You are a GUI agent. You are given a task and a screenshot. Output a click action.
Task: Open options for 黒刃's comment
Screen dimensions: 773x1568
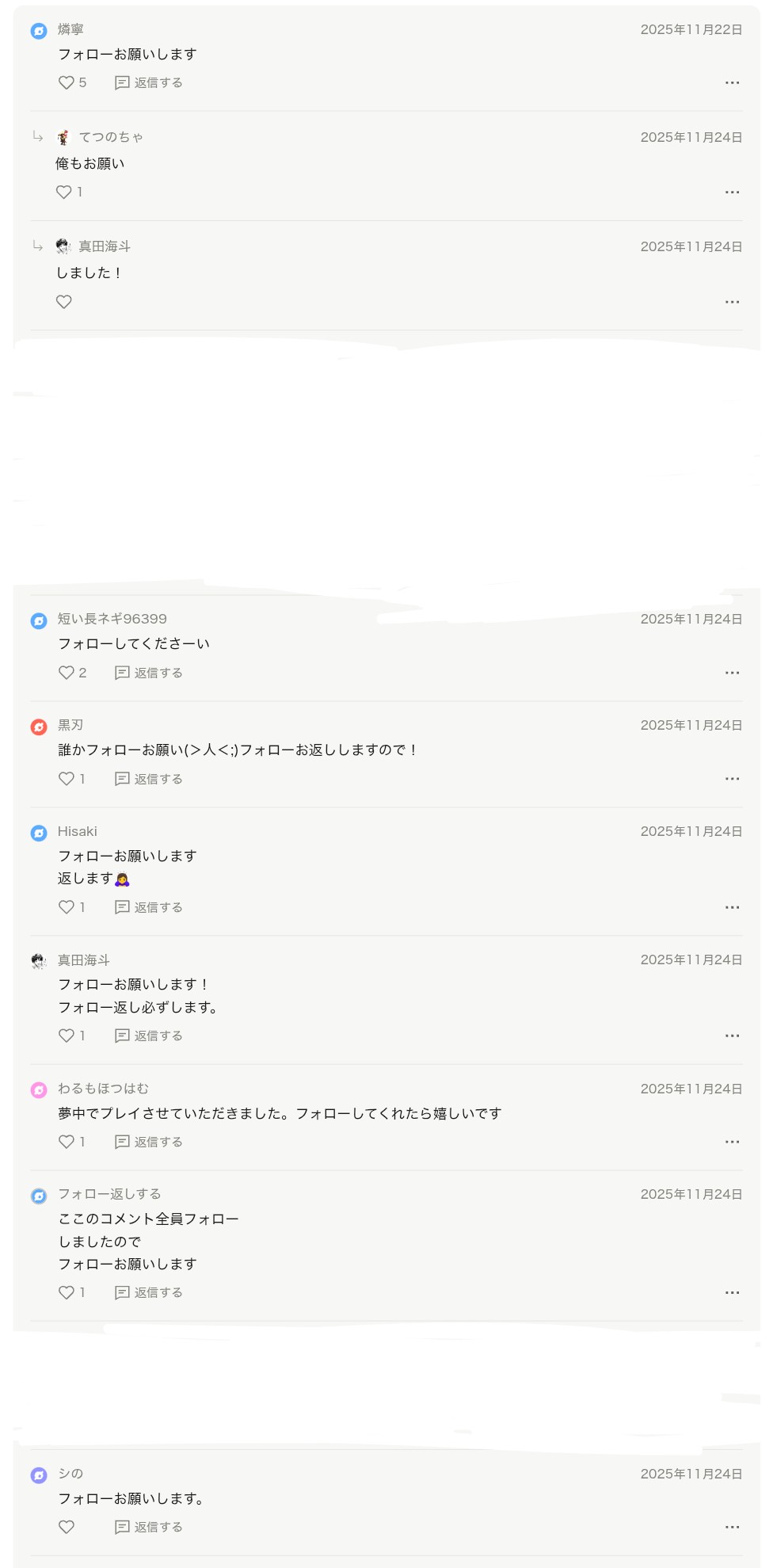click(732, 779)
